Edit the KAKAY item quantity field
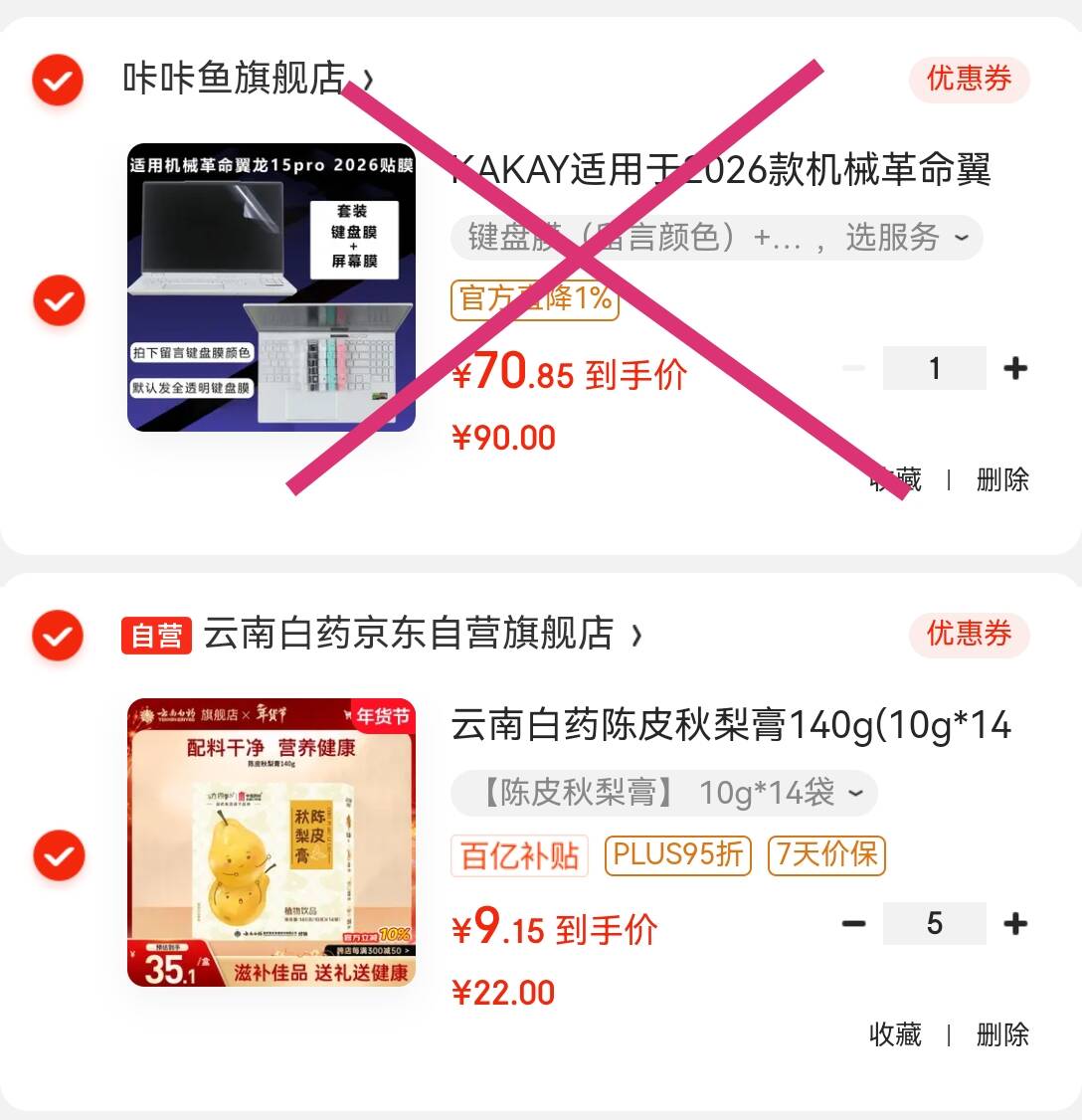This screenshot has height=1120, width=1082. 934,369
